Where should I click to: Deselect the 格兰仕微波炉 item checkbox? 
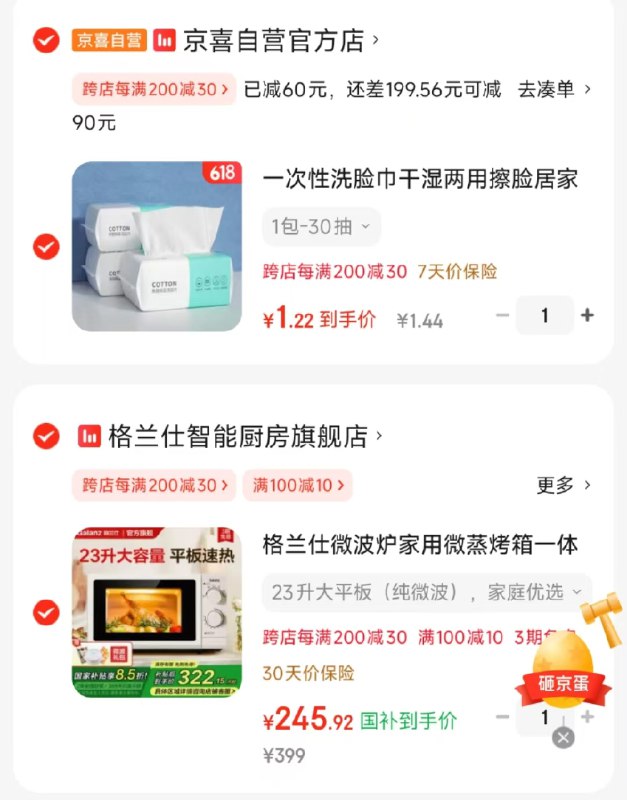[x=46, y=612]
